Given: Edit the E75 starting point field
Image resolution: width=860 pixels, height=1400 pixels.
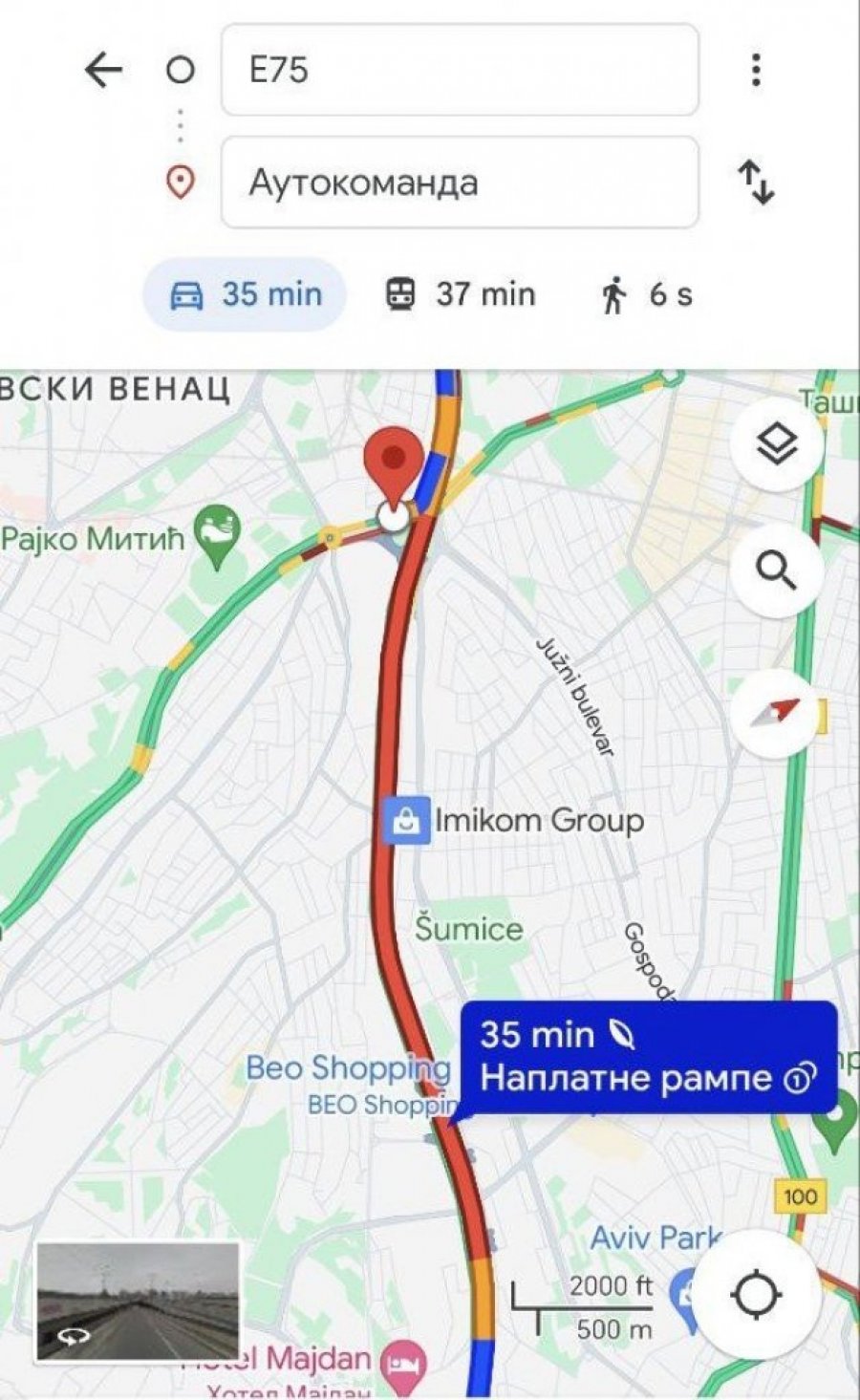Looking at the screenshot, I should (x=459, y=70).
